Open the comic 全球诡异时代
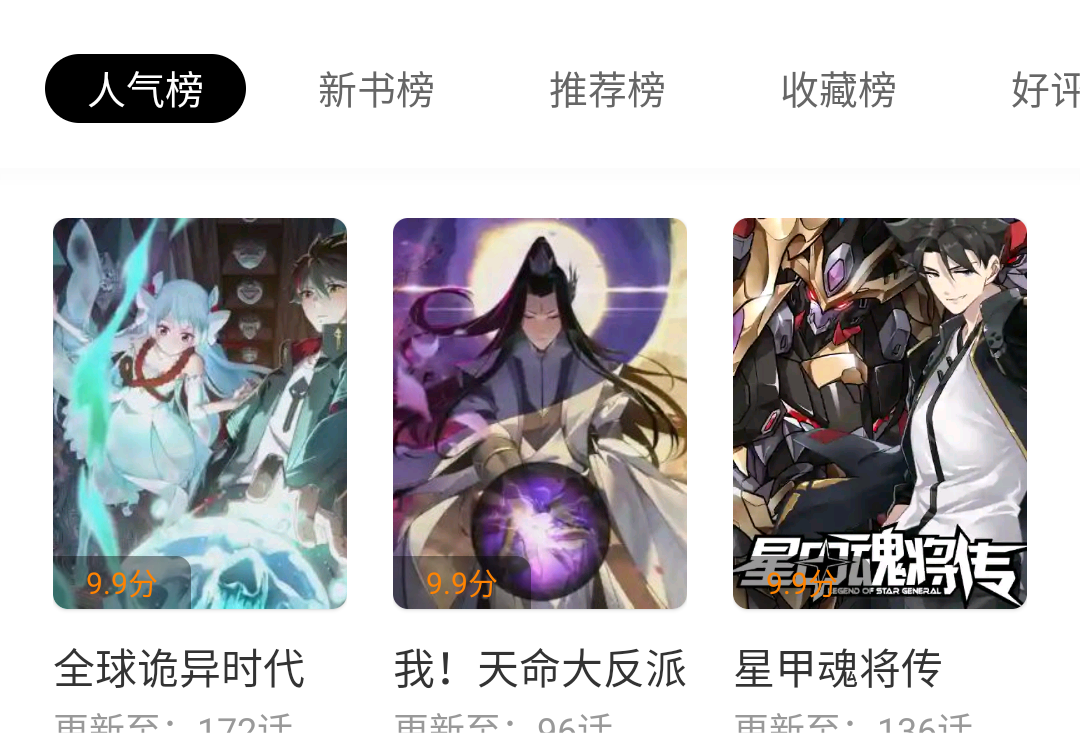 click(200, 413)
